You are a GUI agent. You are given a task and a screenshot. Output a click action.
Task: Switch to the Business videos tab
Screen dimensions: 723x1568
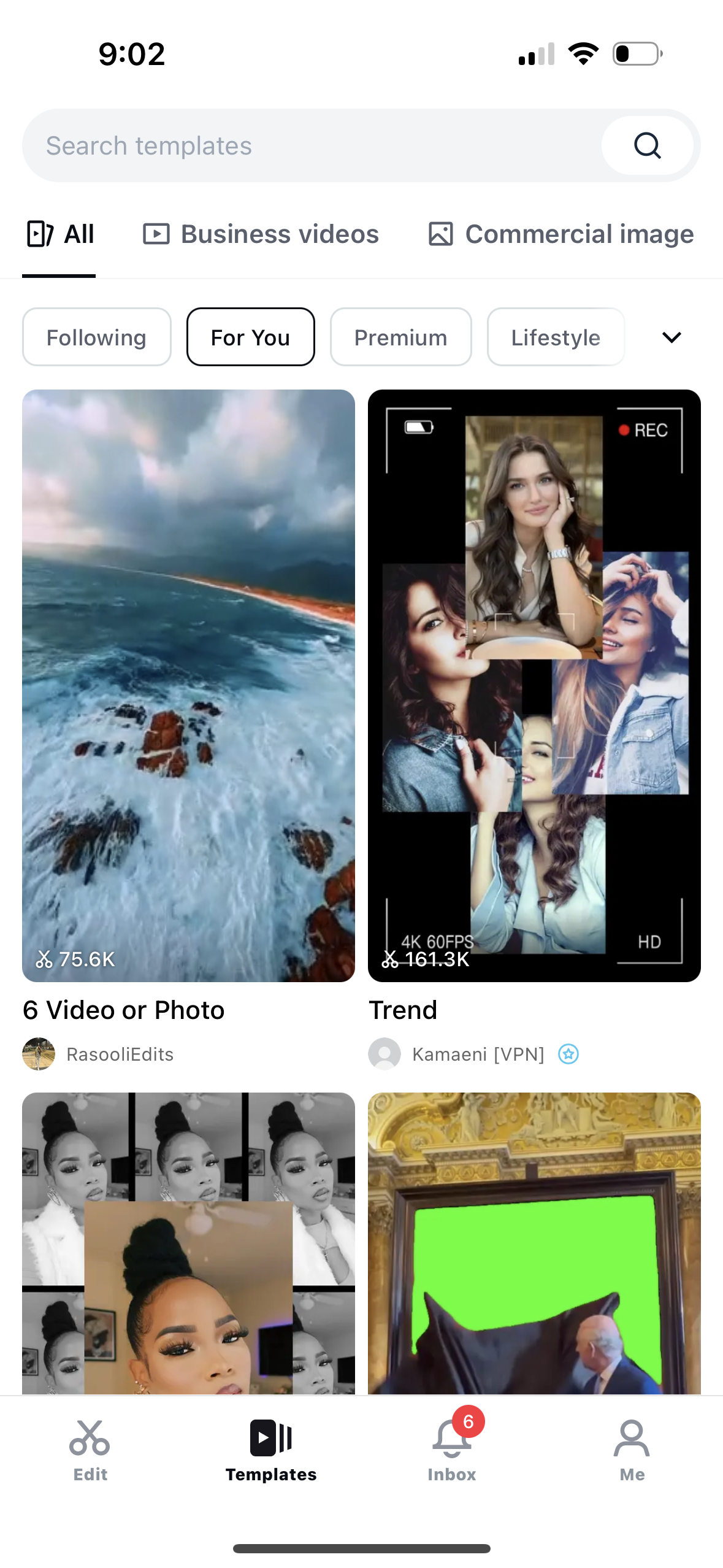click(279, 234)
